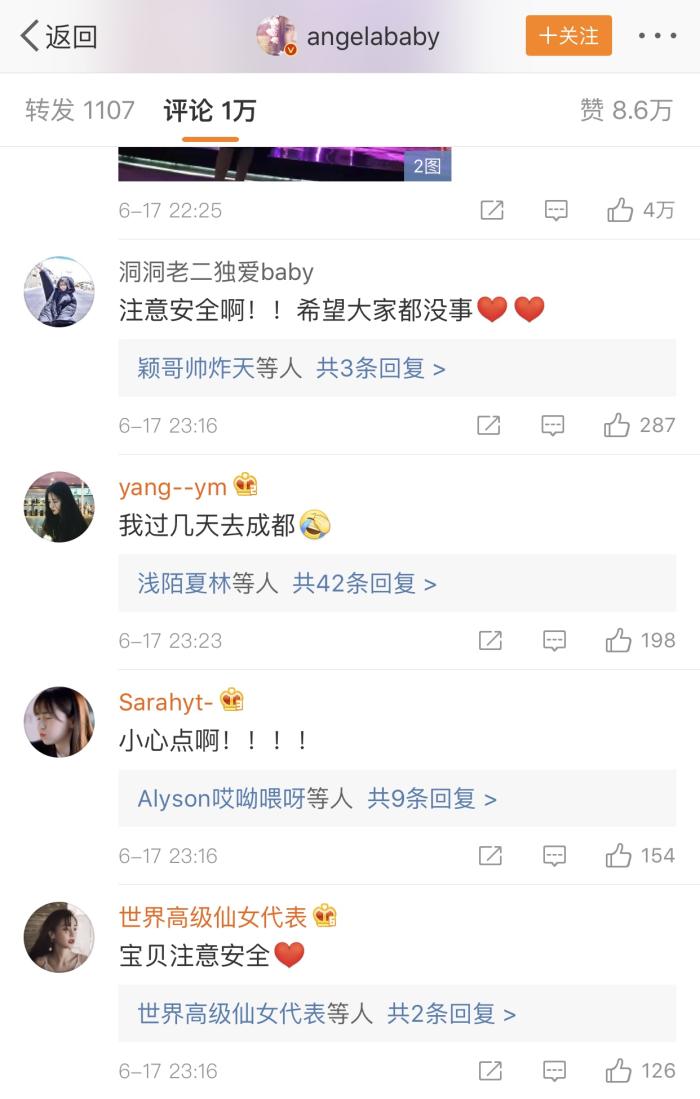The width and height of the screenshot is (700, 1099).
Task: Expand 共42条回复 replies from 浅陌夏林
Action: point(364,583)
